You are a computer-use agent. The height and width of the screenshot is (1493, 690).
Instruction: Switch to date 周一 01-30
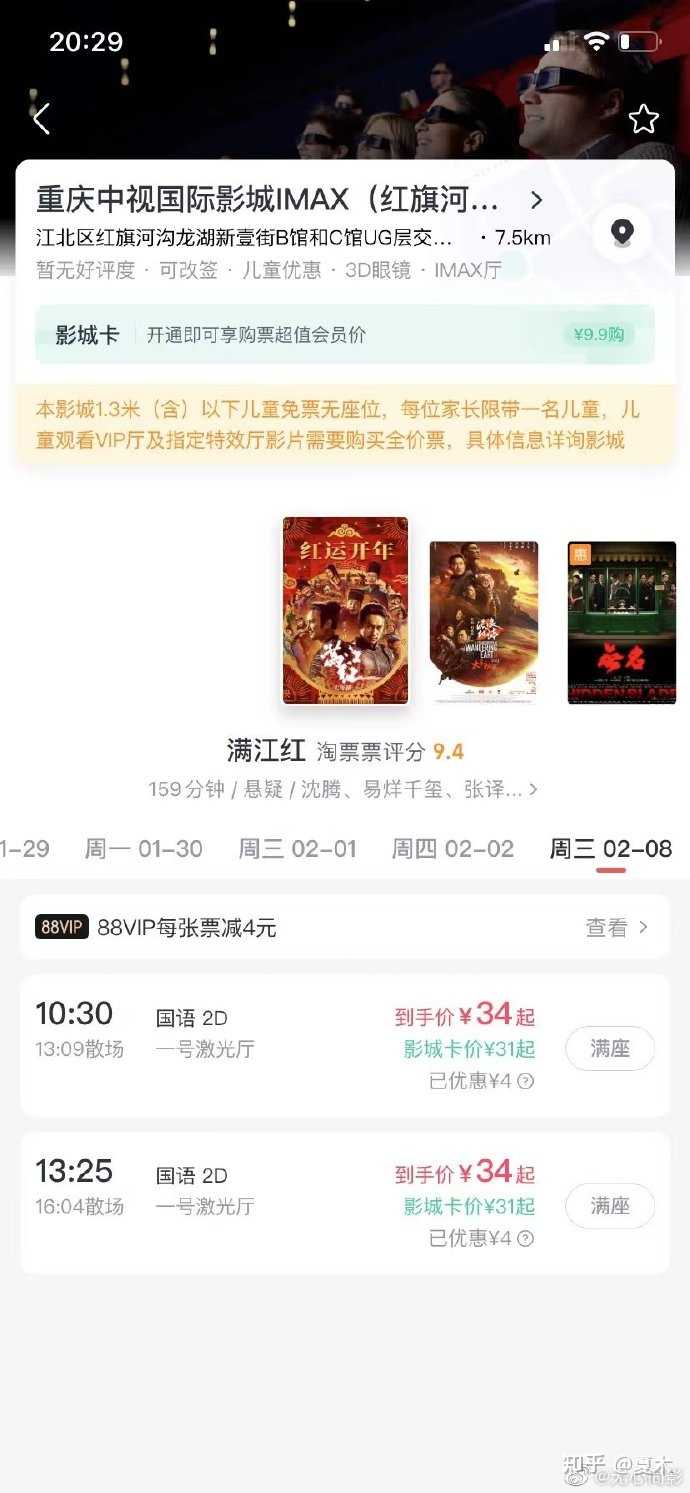[x=143, y=849]
